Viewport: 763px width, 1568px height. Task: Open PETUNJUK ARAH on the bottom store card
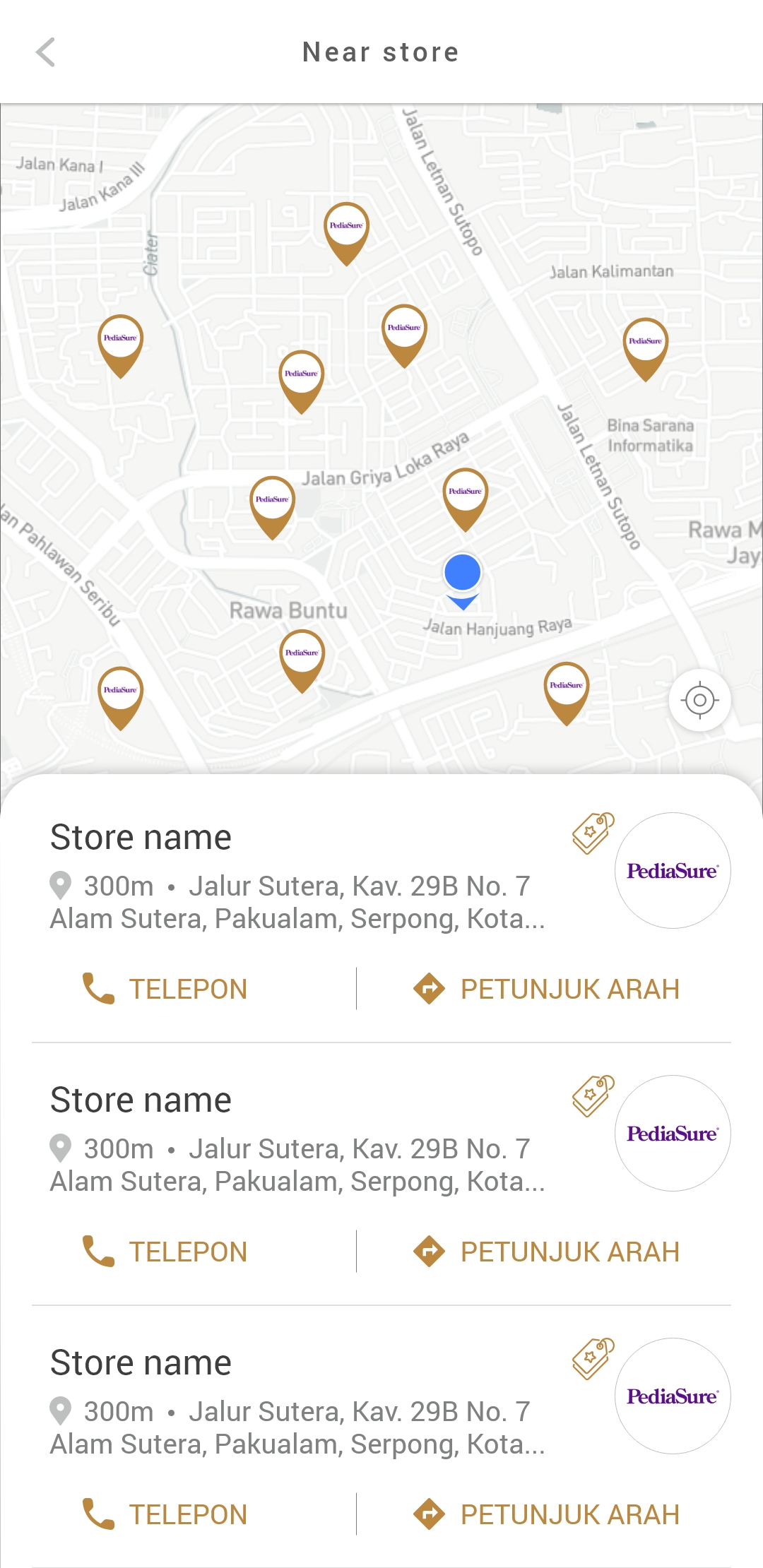coord(546,1514)
